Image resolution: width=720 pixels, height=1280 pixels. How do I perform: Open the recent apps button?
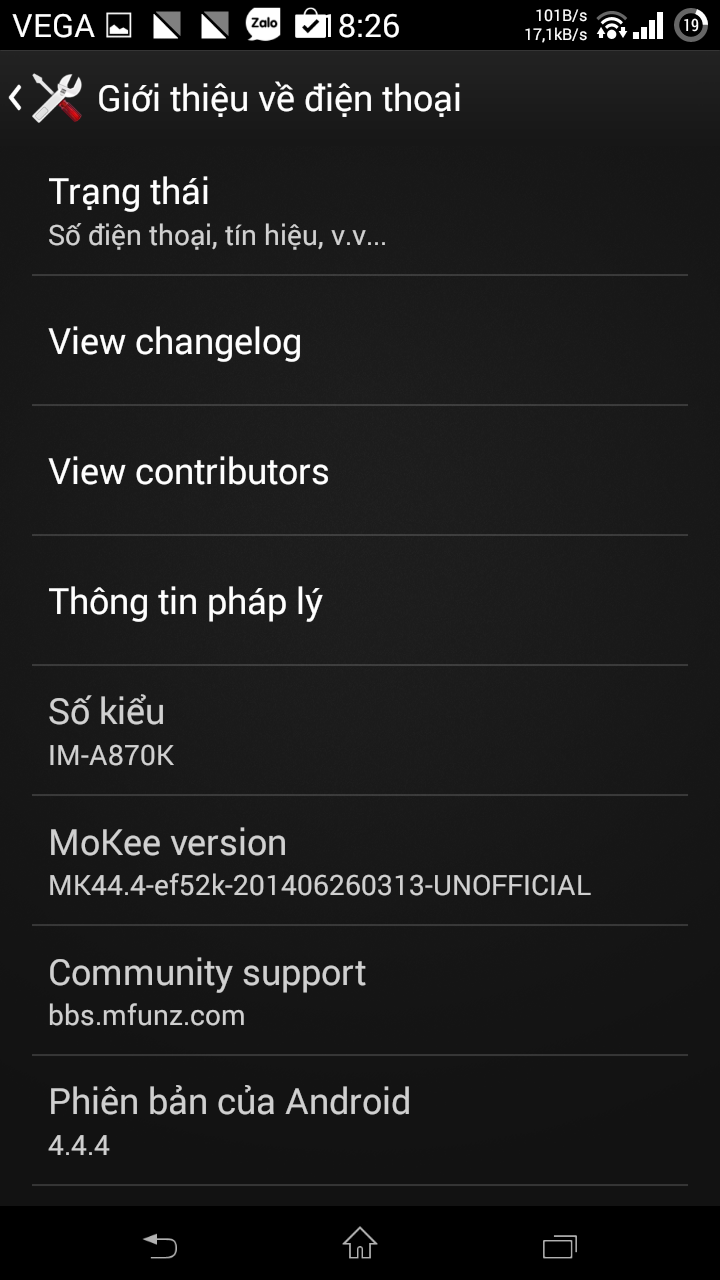[x=560, y=1245]
